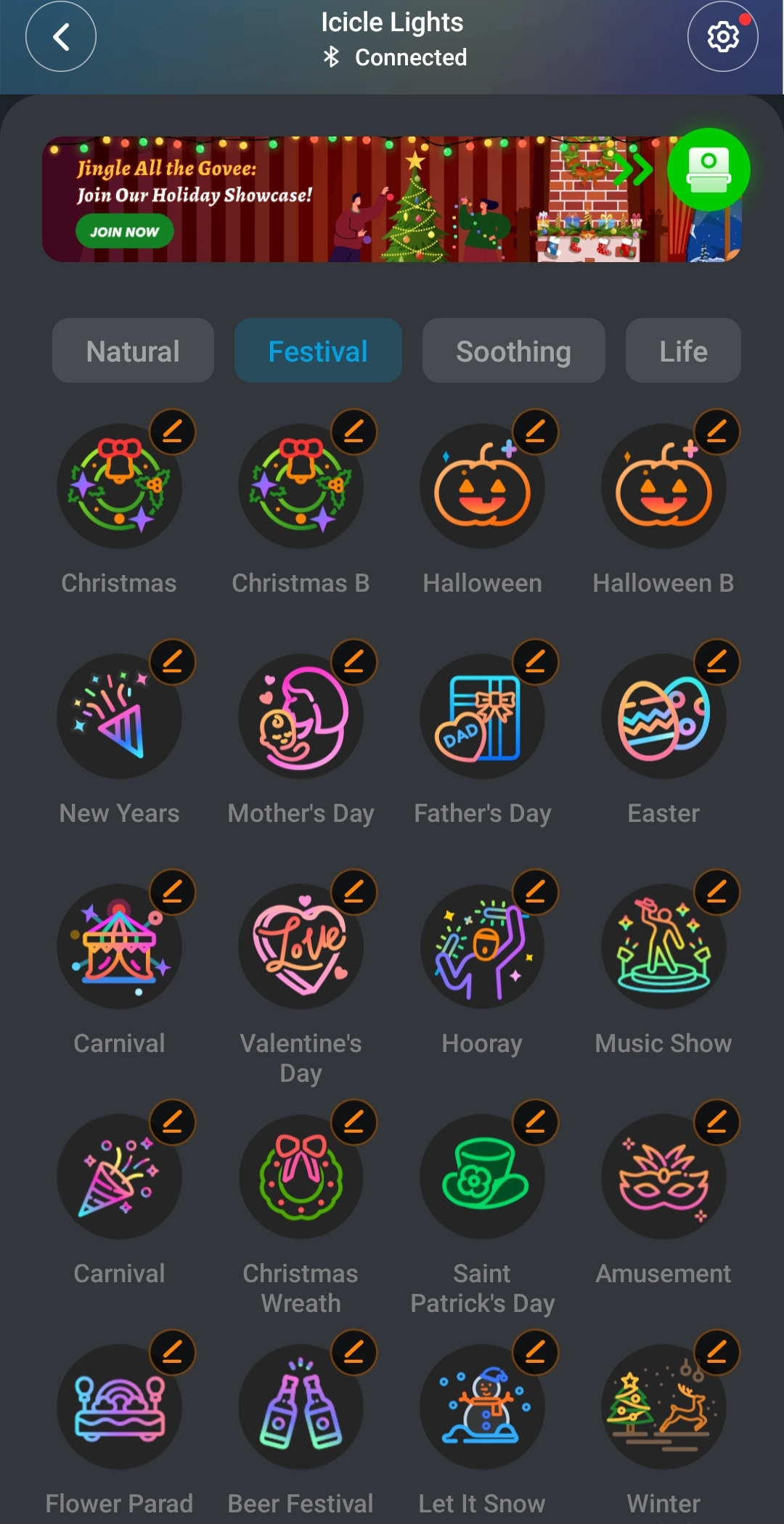The width and height of the screenshot is (784, 1524).
Task: Apply the Mother's Day scene
Action: (301, 717)
